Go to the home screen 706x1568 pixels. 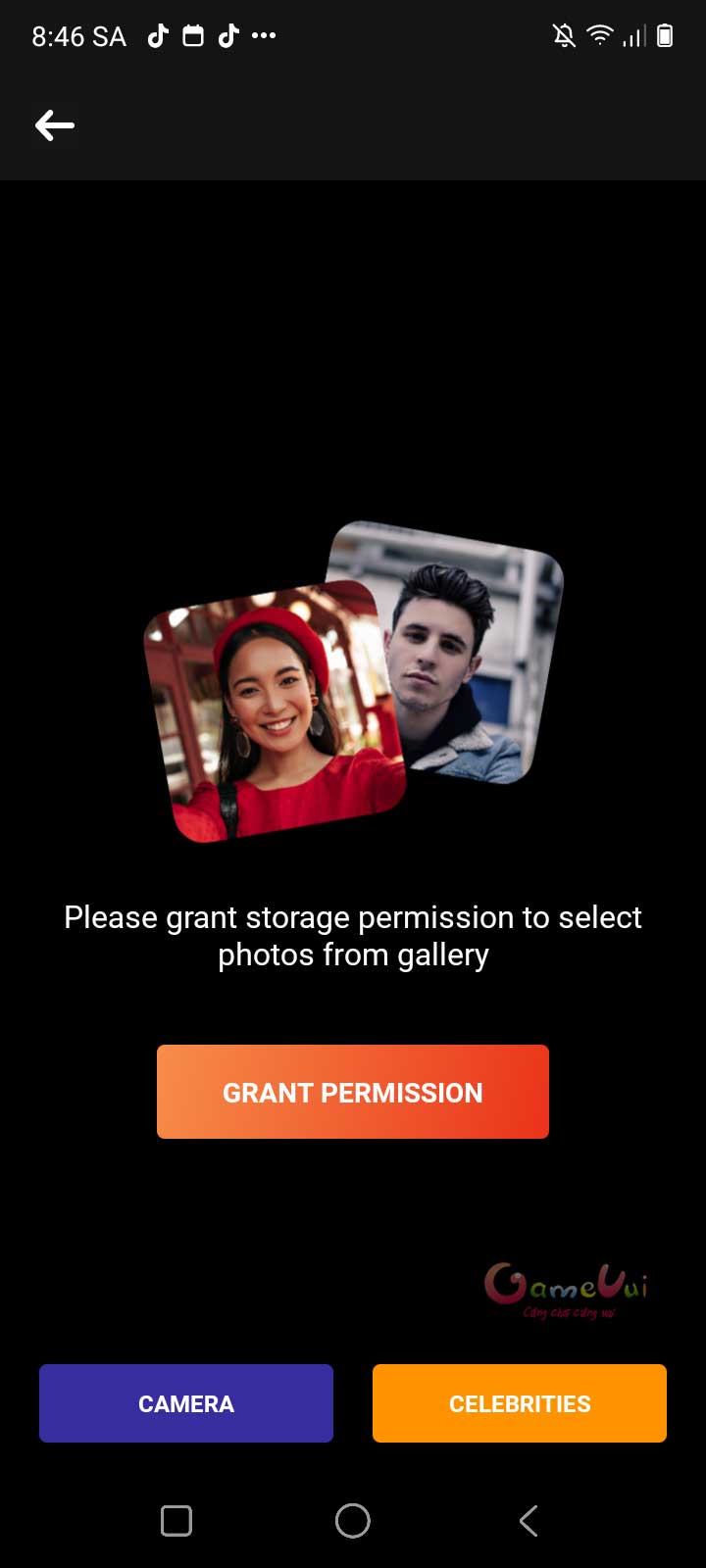tap(353, 1521)
